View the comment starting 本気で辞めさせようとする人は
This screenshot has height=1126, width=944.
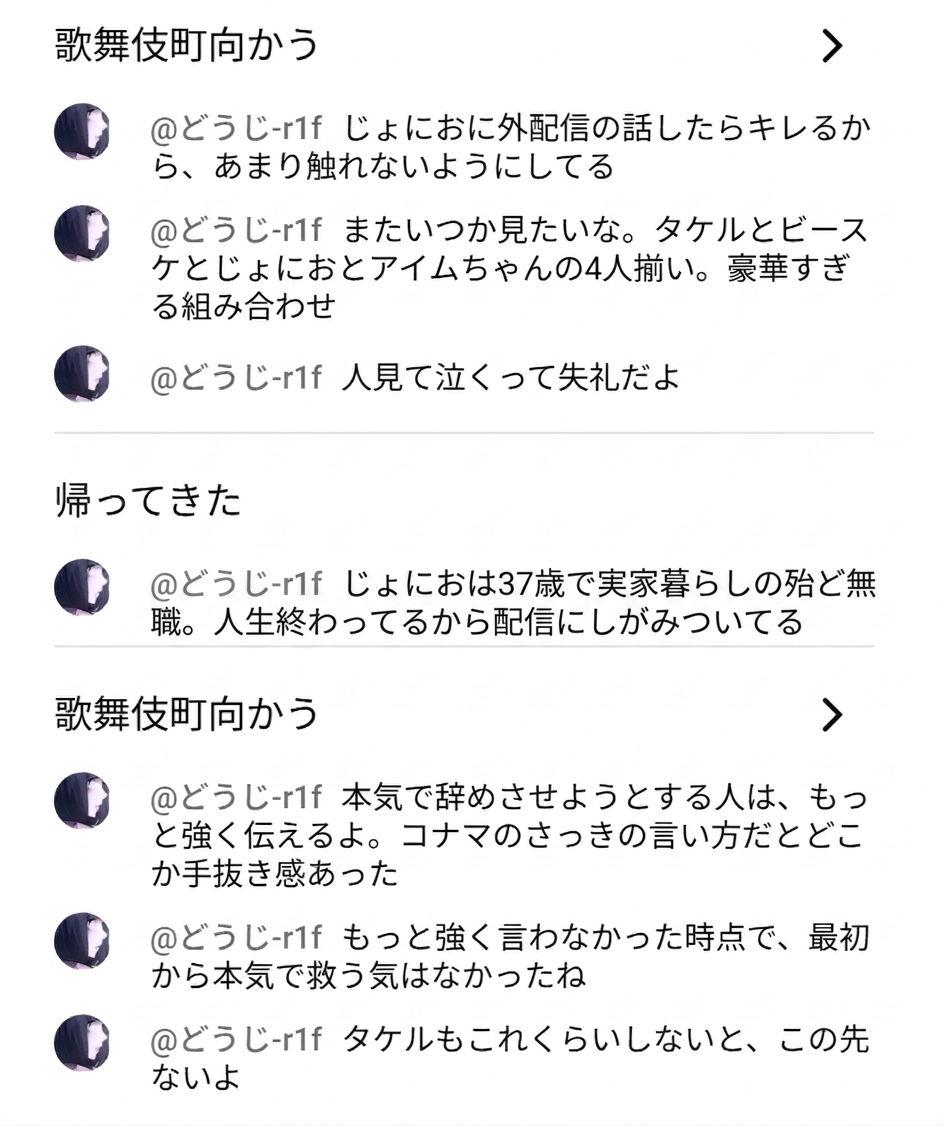510,836
